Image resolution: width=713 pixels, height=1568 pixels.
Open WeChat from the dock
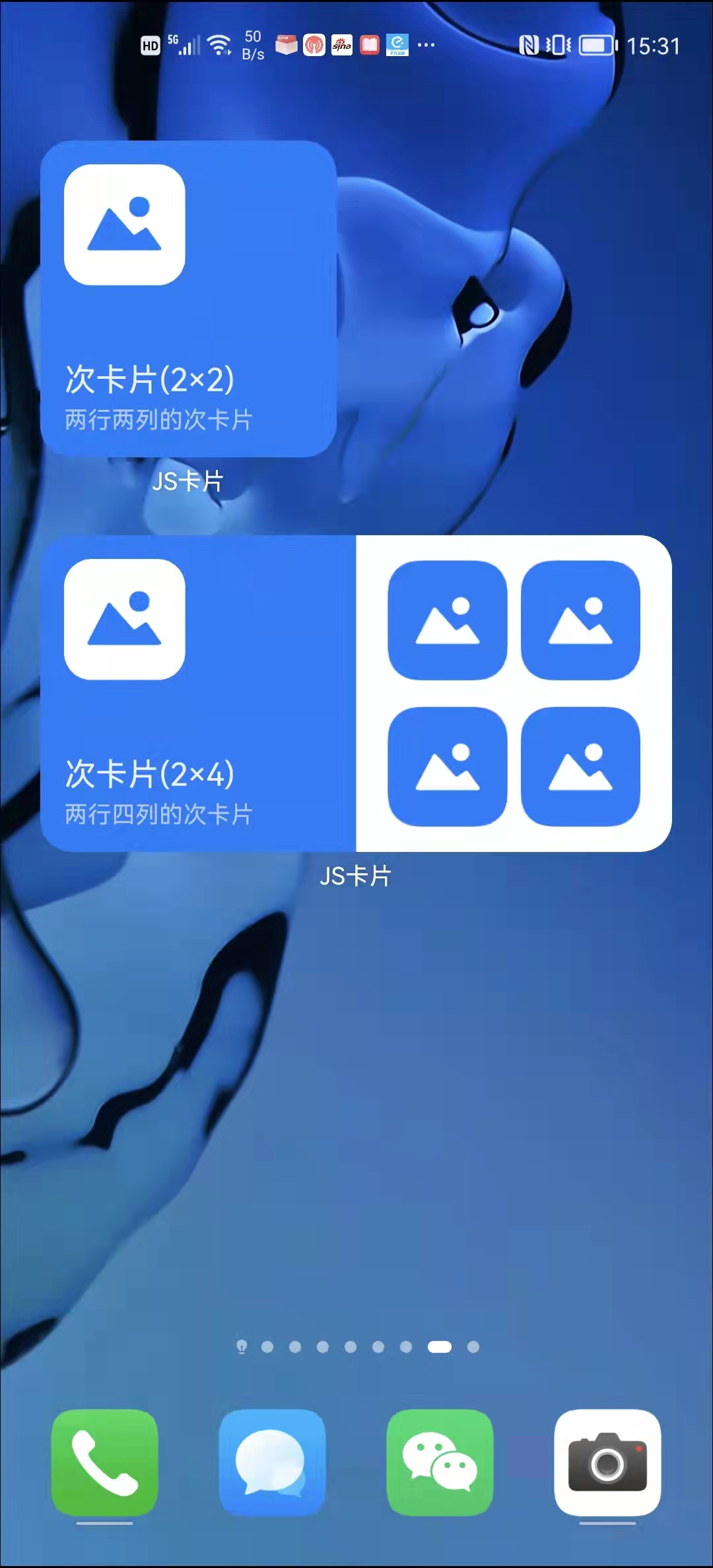tap(440, 1462)
